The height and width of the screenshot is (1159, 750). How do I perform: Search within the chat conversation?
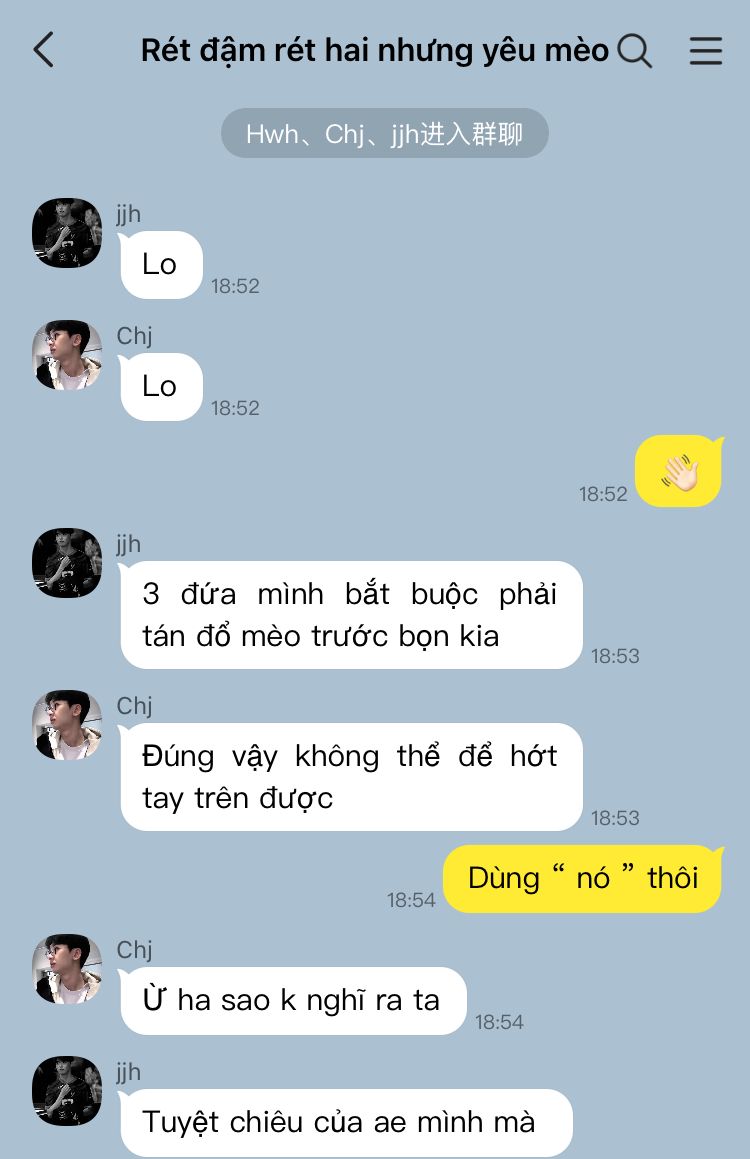(x=635, y=50)
